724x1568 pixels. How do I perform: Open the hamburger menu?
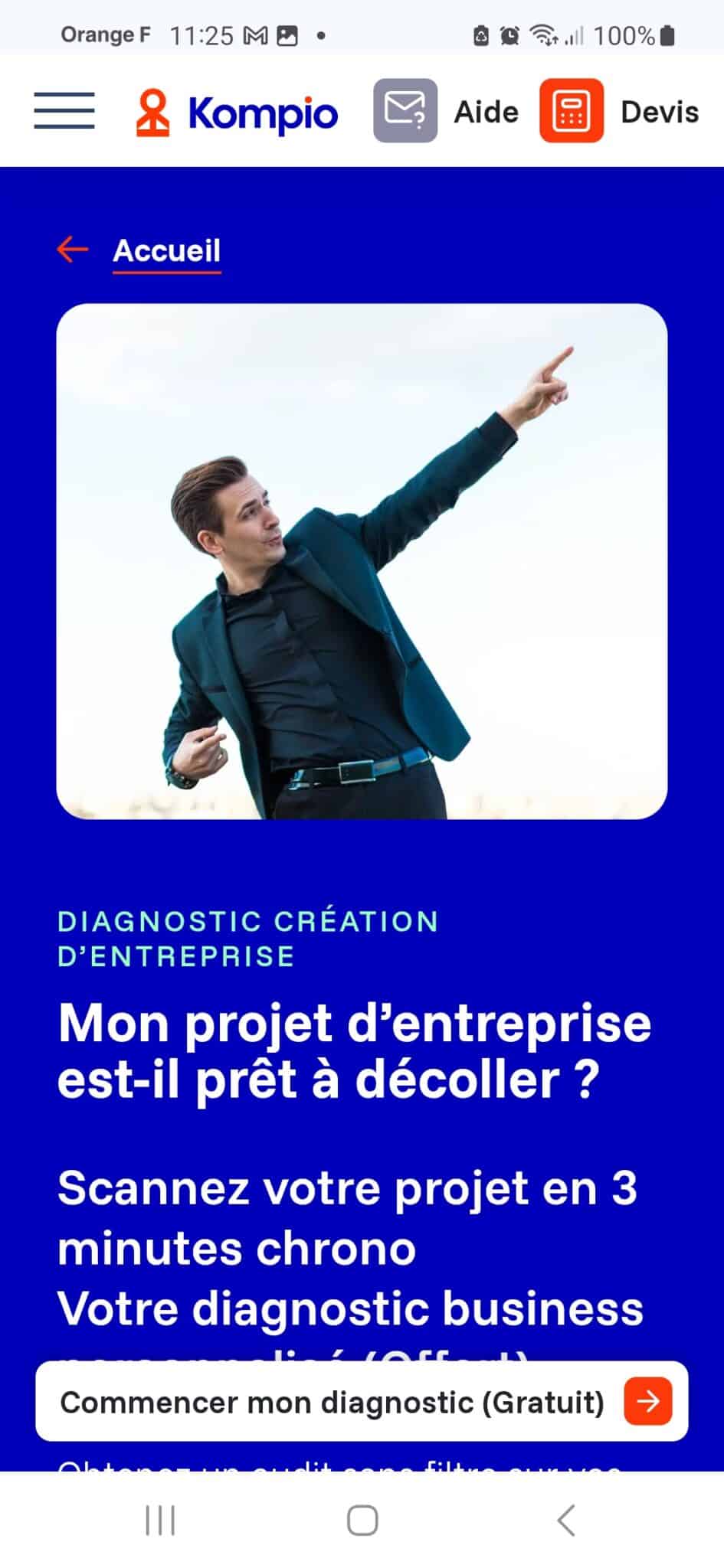coord(64,111)
